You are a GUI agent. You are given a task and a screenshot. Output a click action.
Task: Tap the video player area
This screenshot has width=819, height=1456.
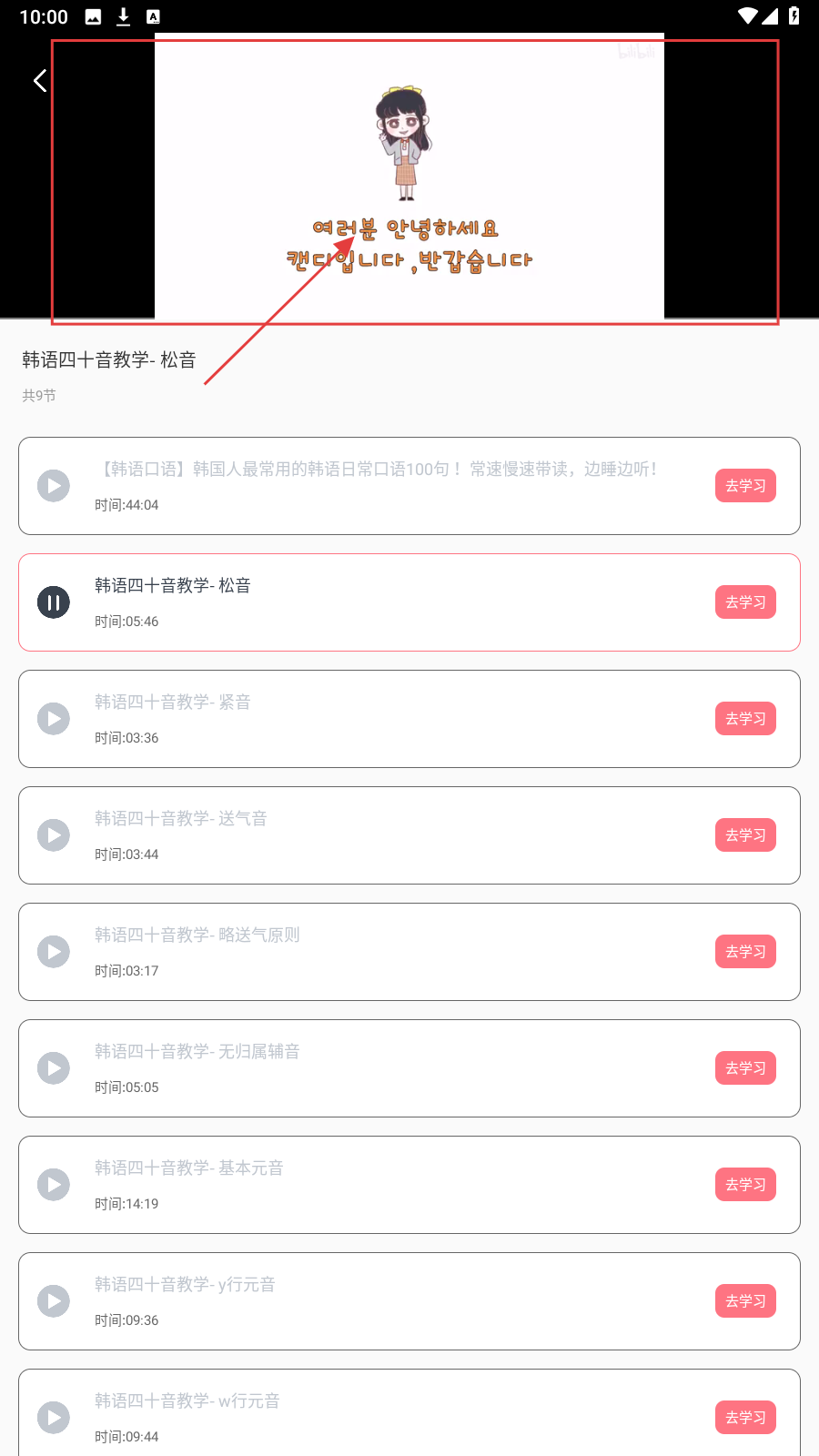pyautogui.click(x=409, y=177)
